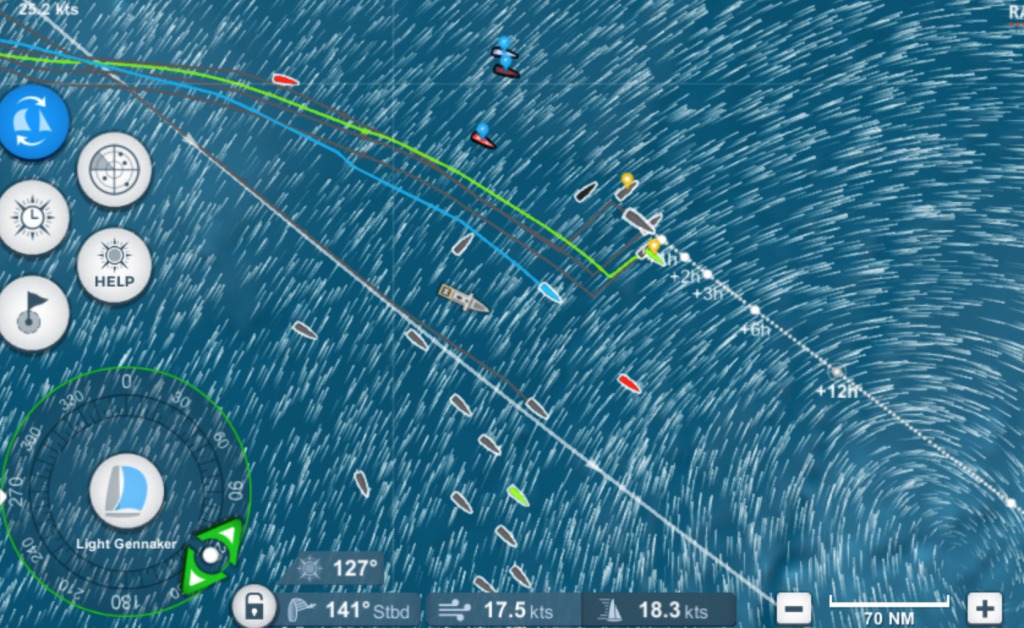Open the course programming clock button
1024x628 pixels.
[33, 216]
